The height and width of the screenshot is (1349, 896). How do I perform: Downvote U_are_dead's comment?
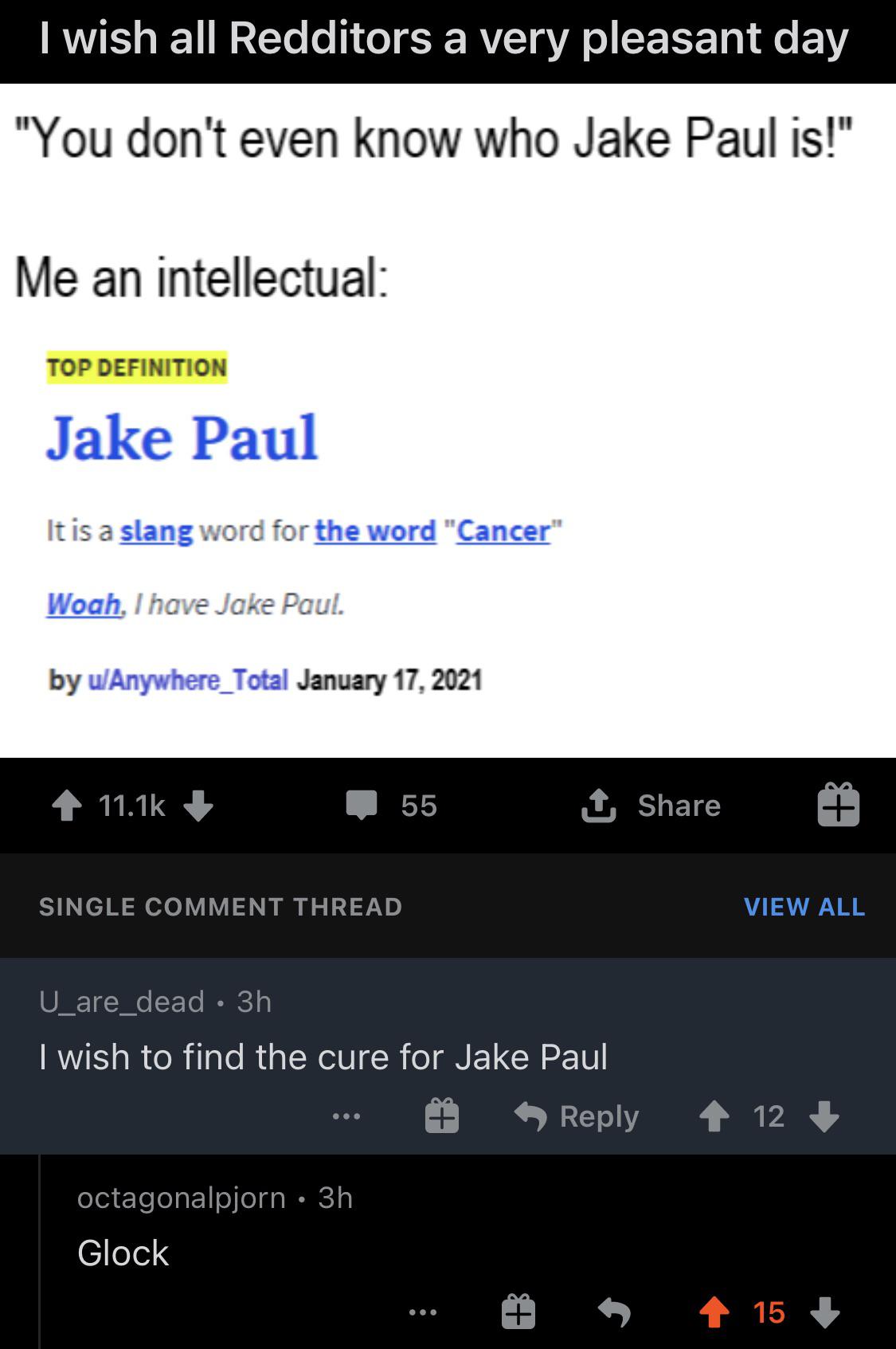[824, 1116]
